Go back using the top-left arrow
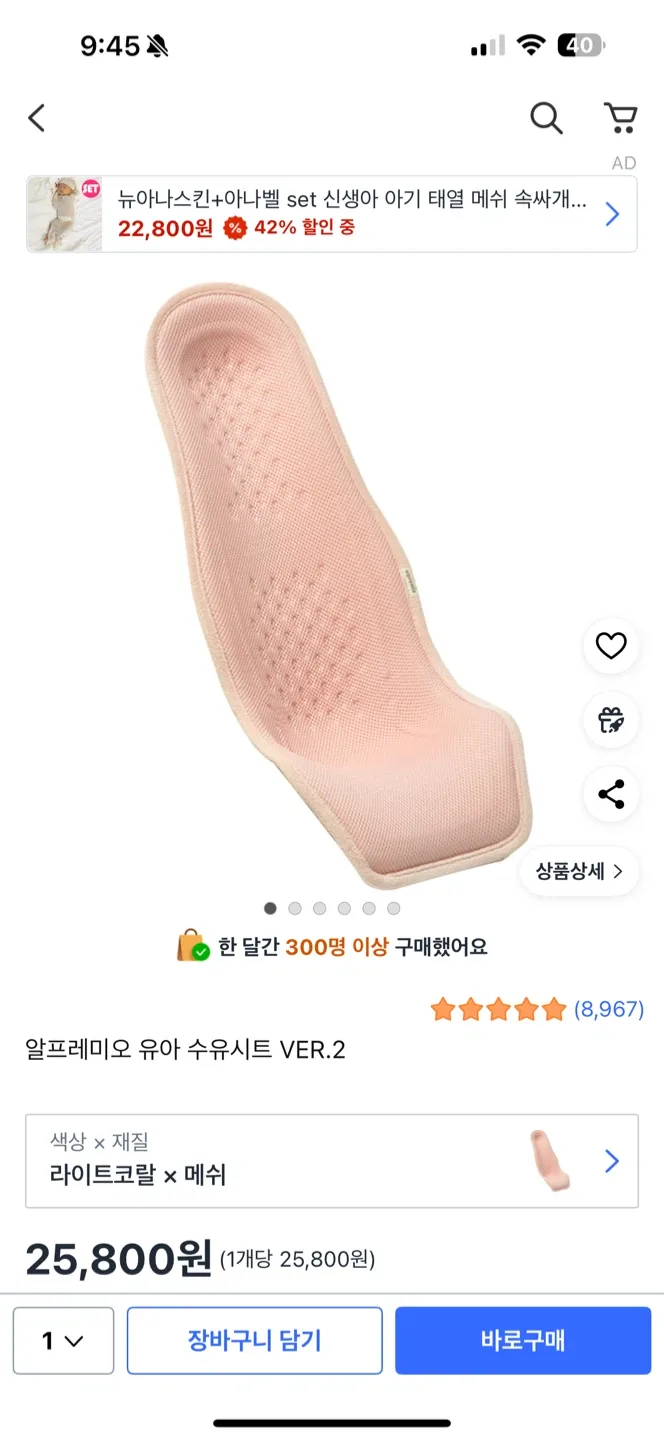 [37, 119]
